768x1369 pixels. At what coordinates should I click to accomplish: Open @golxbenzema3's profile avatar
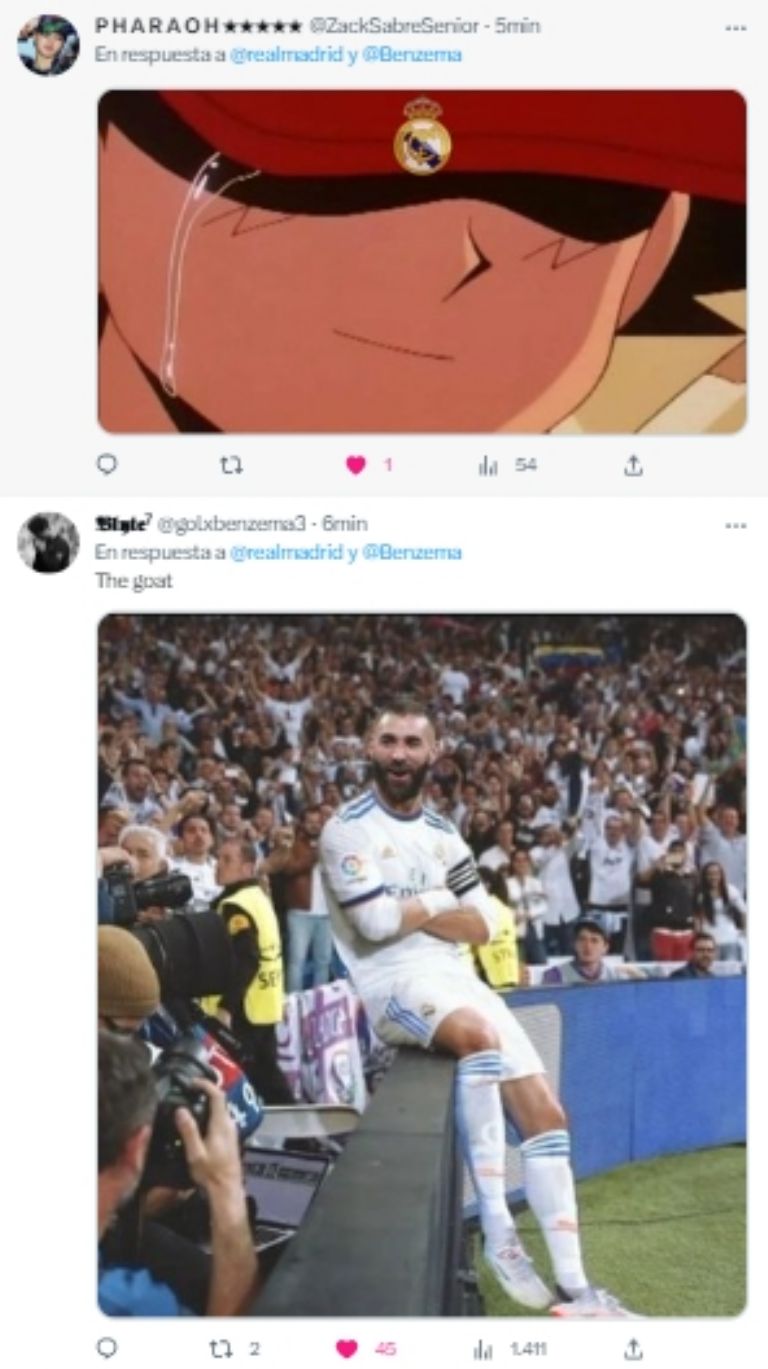tap(48, 543)
